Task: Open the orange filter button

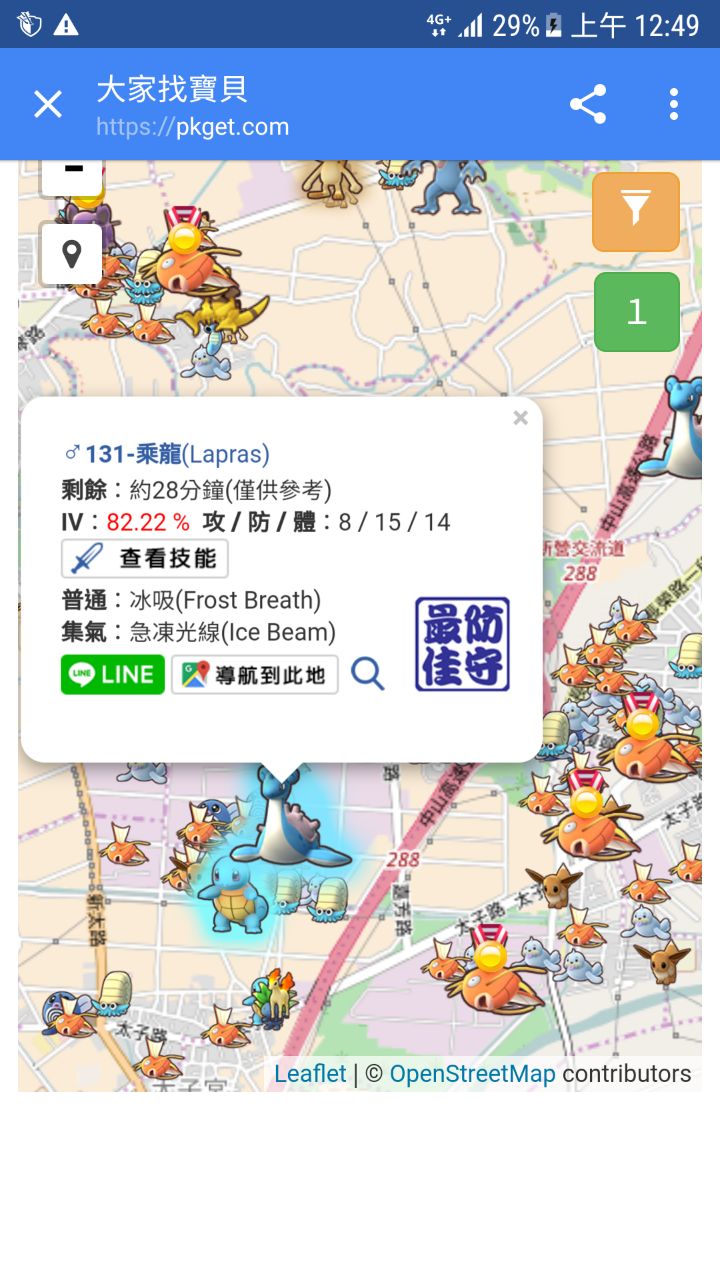Action: tap(636, 211)
